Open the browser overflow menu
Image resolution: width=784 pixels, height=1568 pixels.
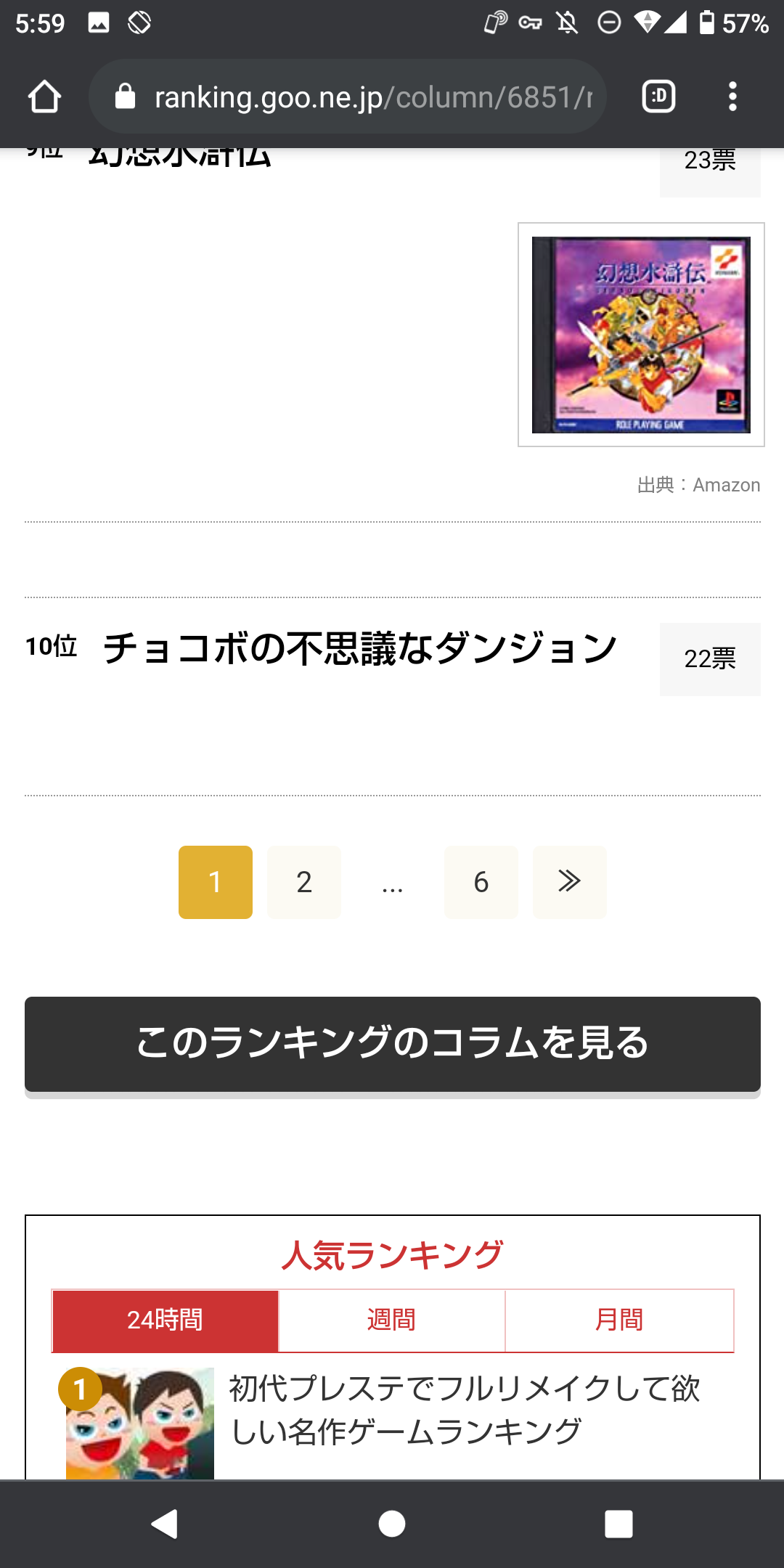732,97
